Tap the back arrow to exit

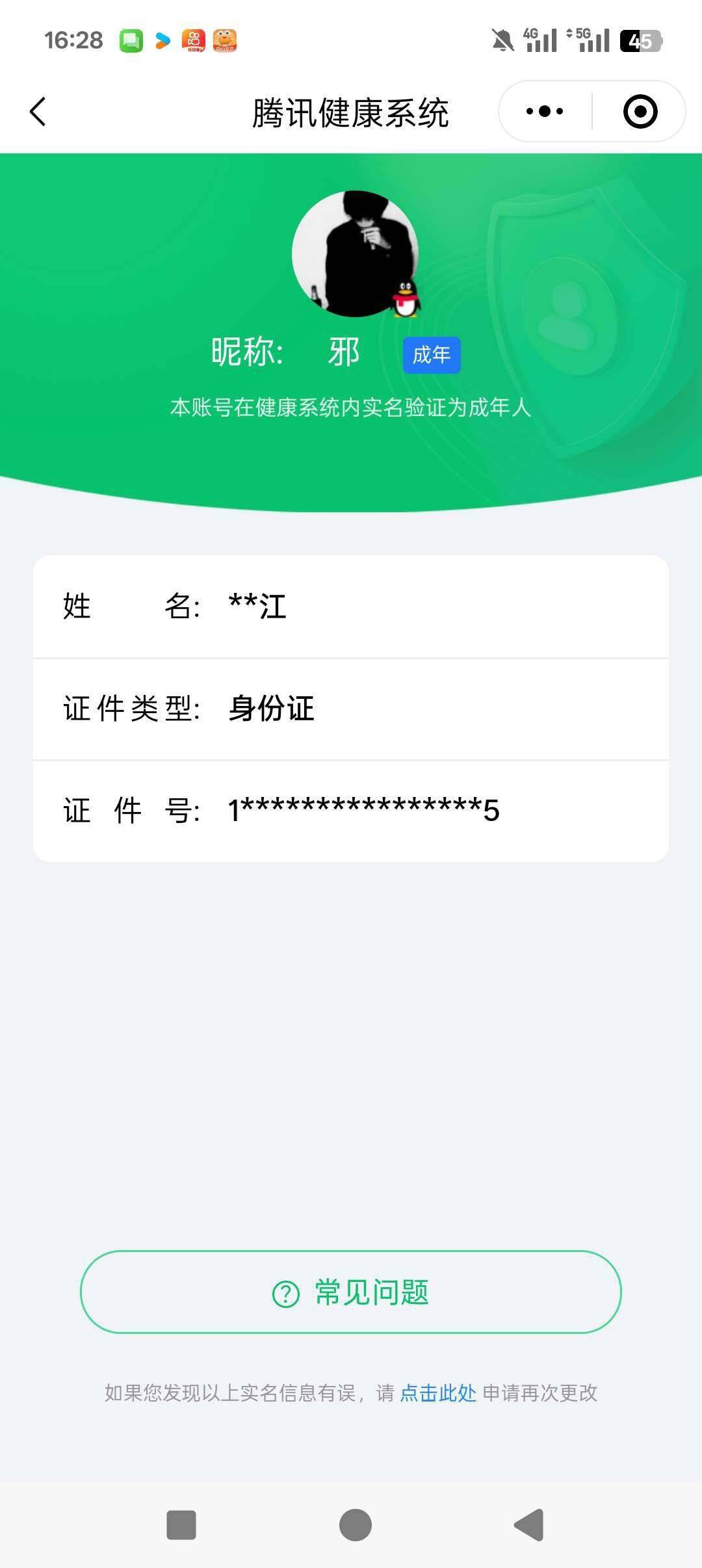tap(37, 111)
